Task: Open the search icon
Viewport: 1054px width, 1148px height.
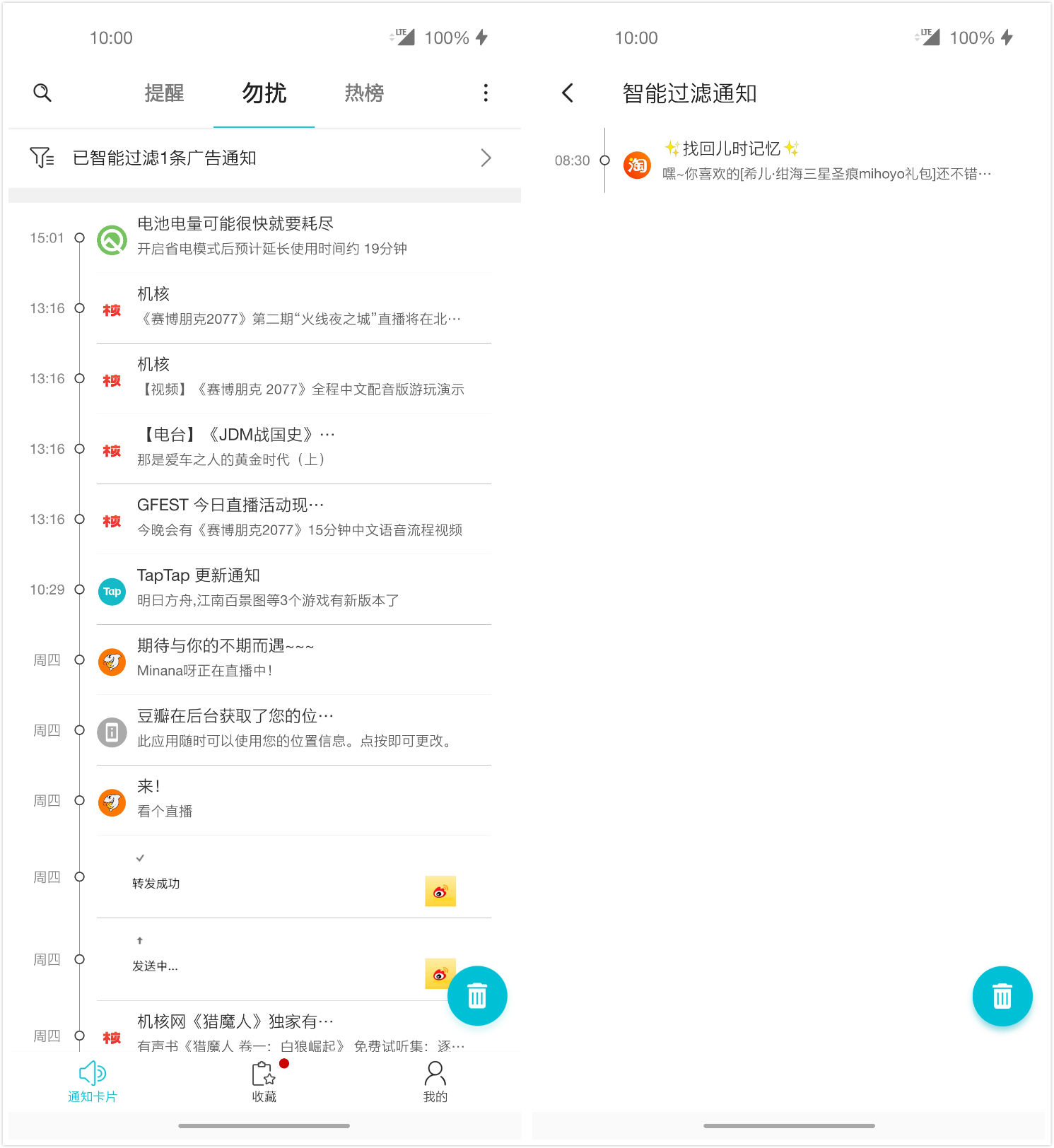Action: pyautogui.click(x=42, y=93)
